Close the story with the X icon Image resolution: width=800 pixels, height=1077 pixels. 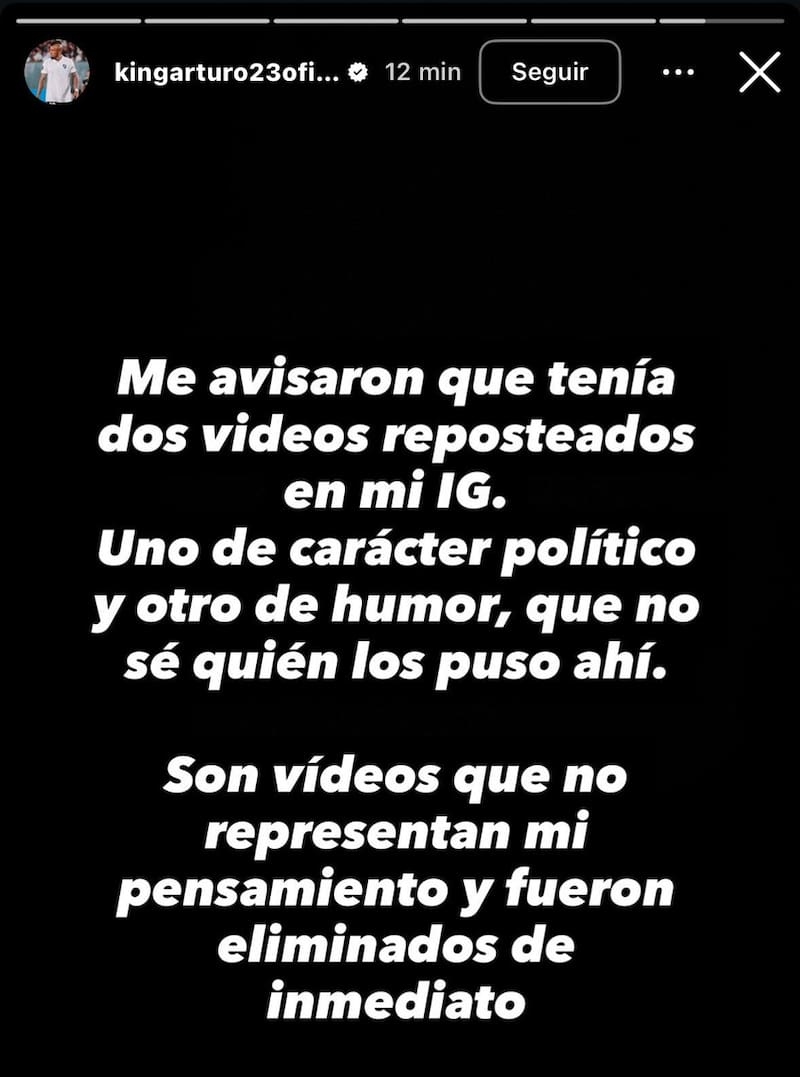coord(760,72)
